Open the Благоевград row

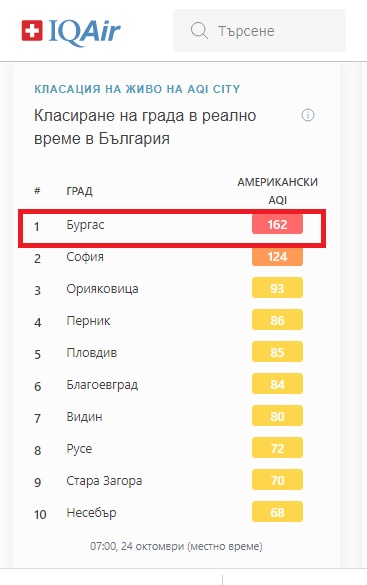pyautogui.click(x=172, y=385)
